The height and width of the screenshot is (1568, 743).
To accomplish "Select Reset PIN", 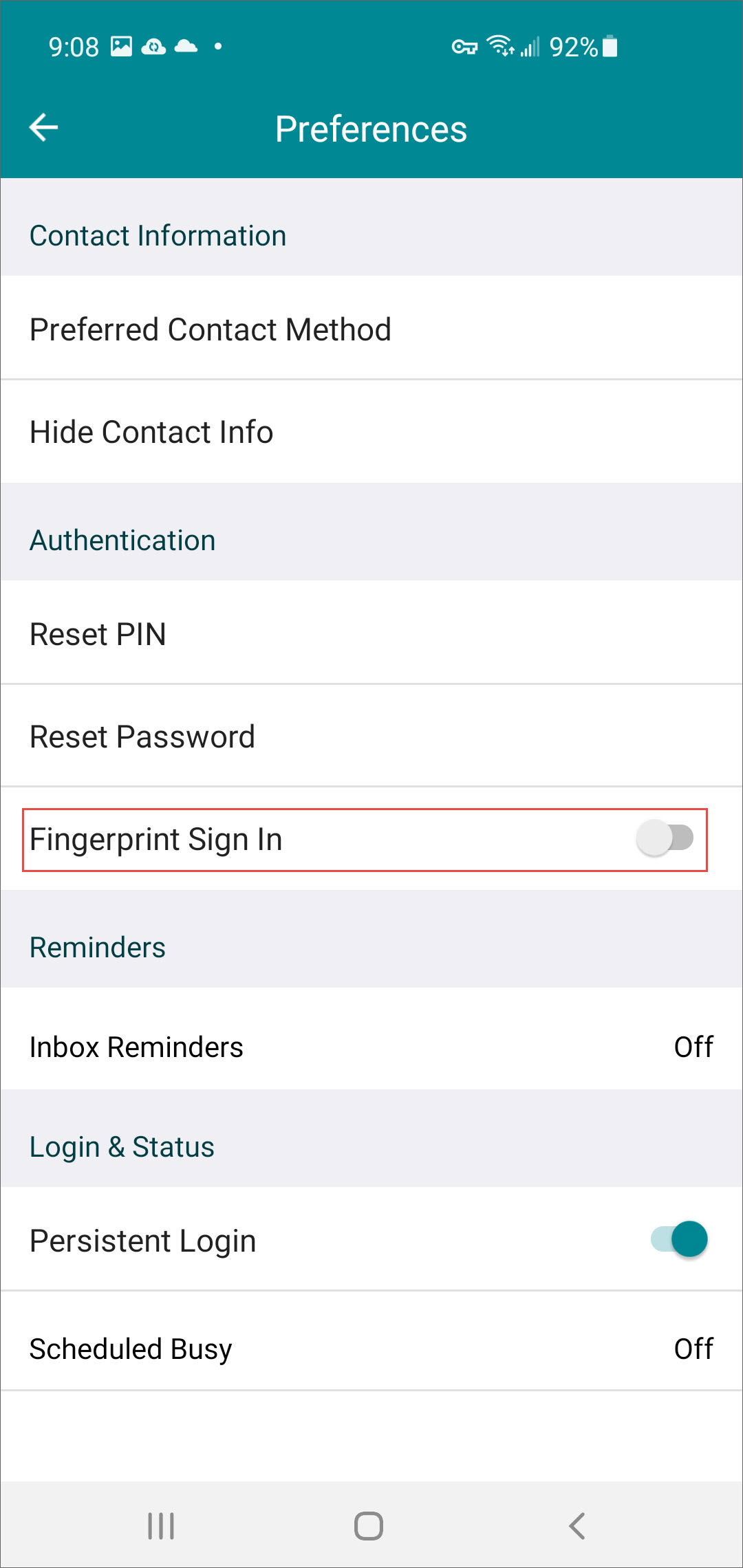I will 371,633.
